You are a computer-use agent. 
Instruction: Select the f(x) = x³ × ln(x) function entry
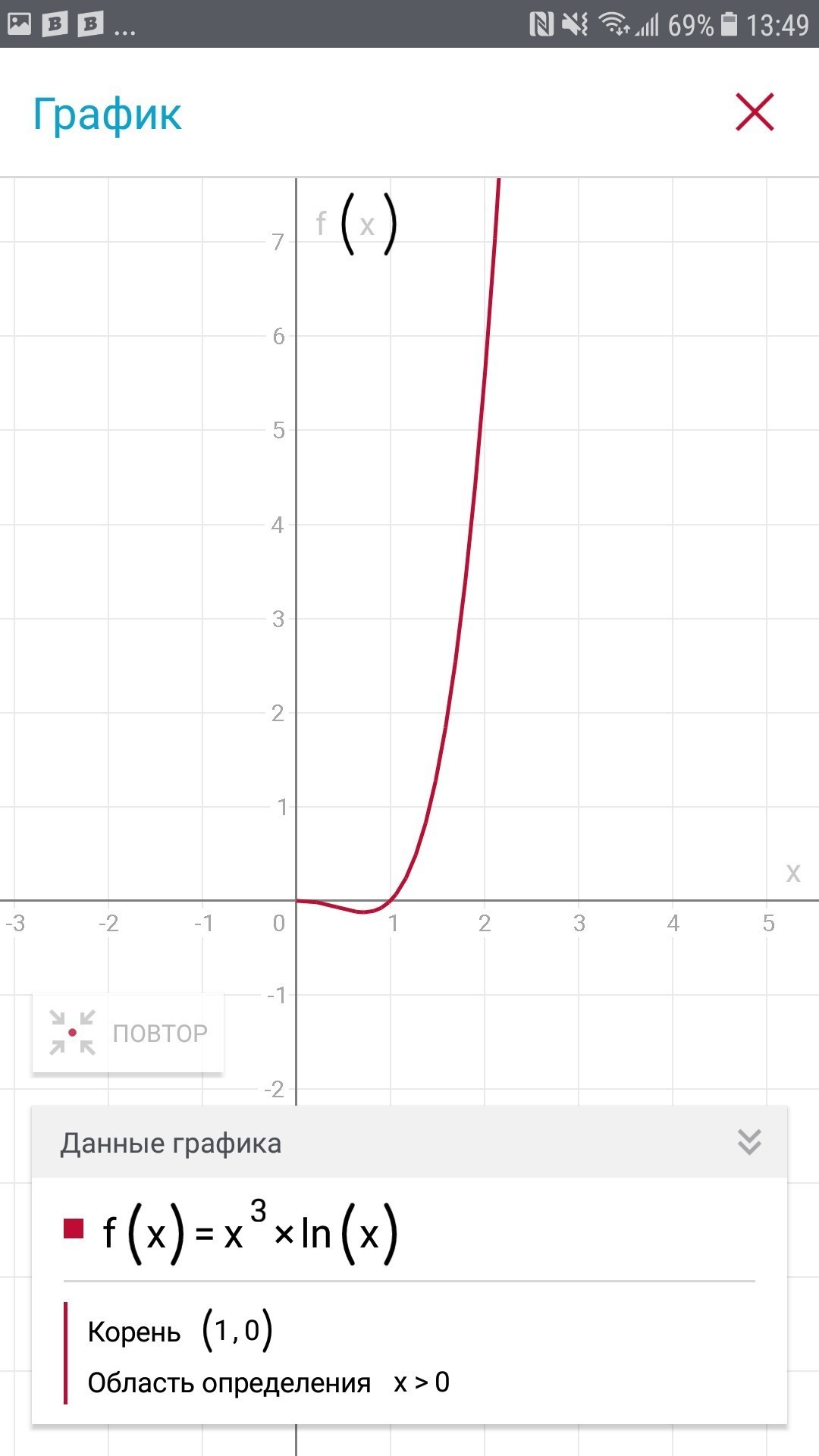pyautogui.click(x=250, y=1233)
